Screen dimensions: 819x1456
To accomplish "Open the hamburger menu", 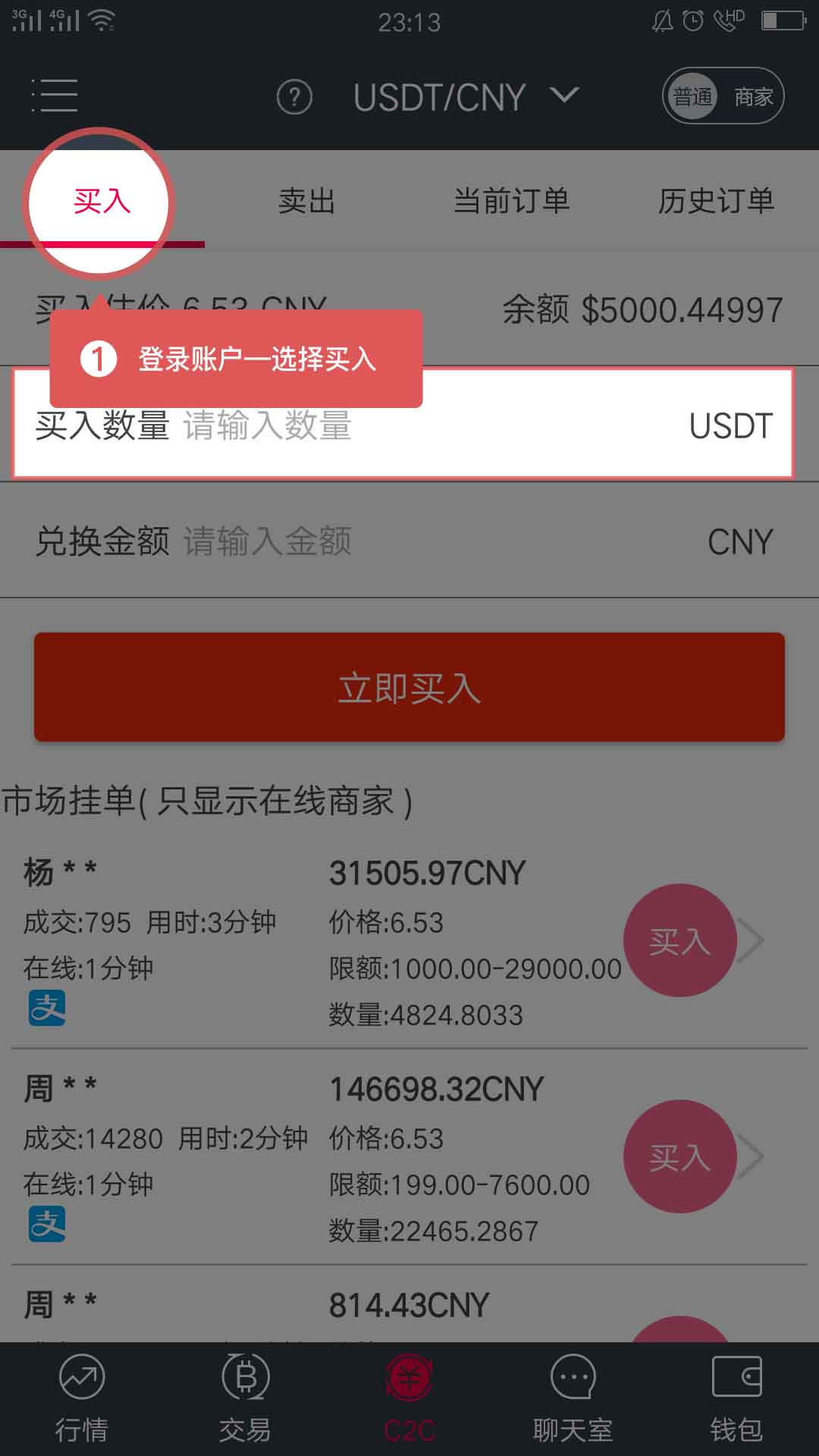I will pos(55,96).
